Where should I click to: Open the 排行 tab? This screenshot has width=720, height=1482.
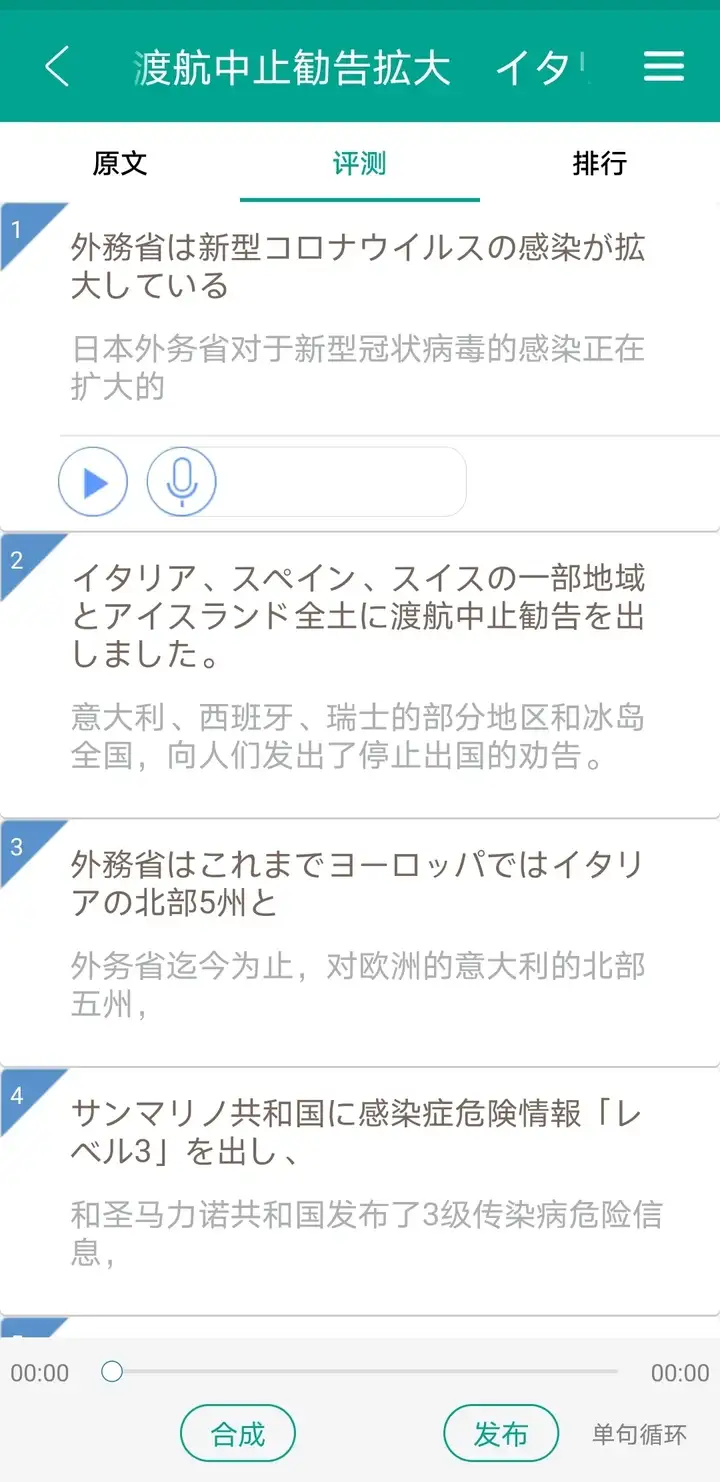599,164
